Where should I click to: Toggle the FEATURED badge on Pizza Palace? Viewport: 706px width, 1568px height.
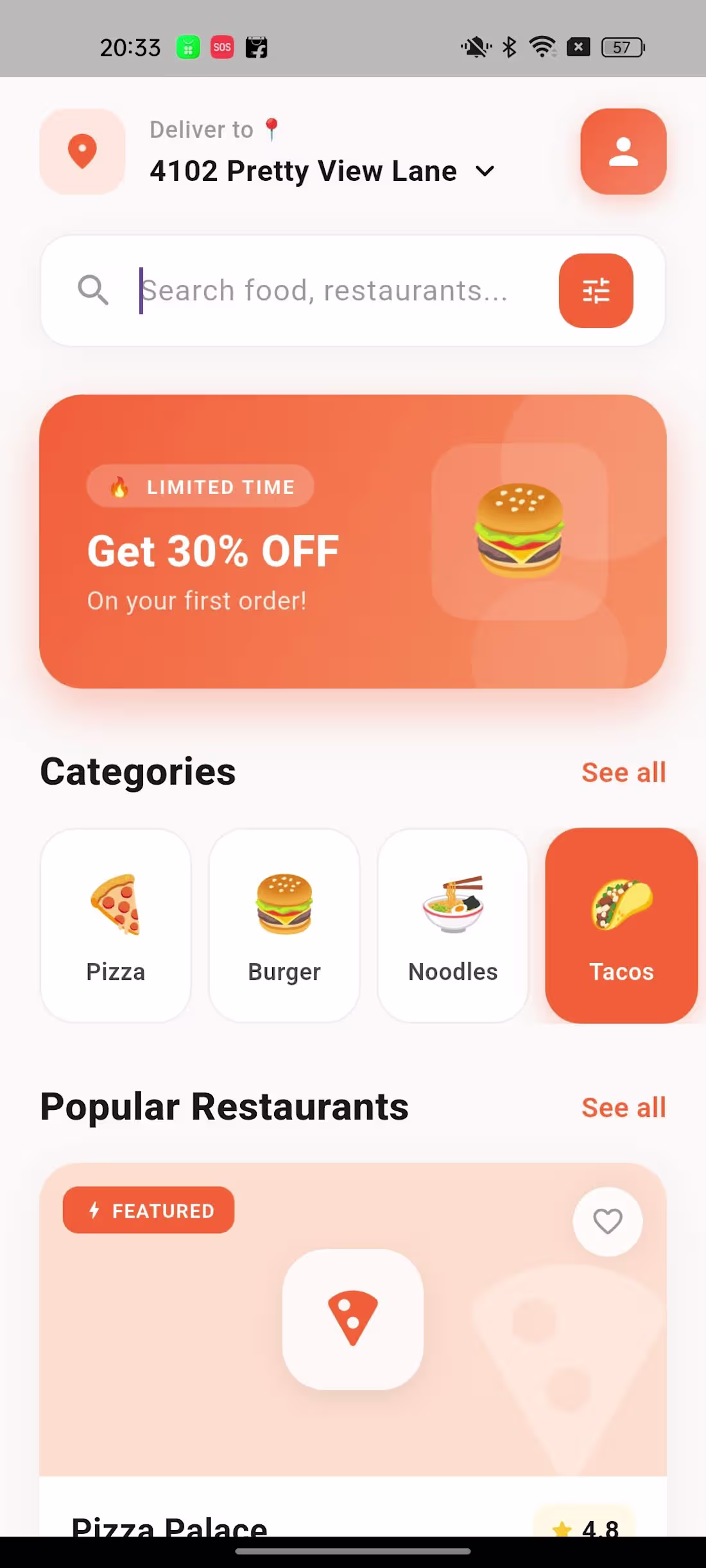click(x=148, y=1210)
